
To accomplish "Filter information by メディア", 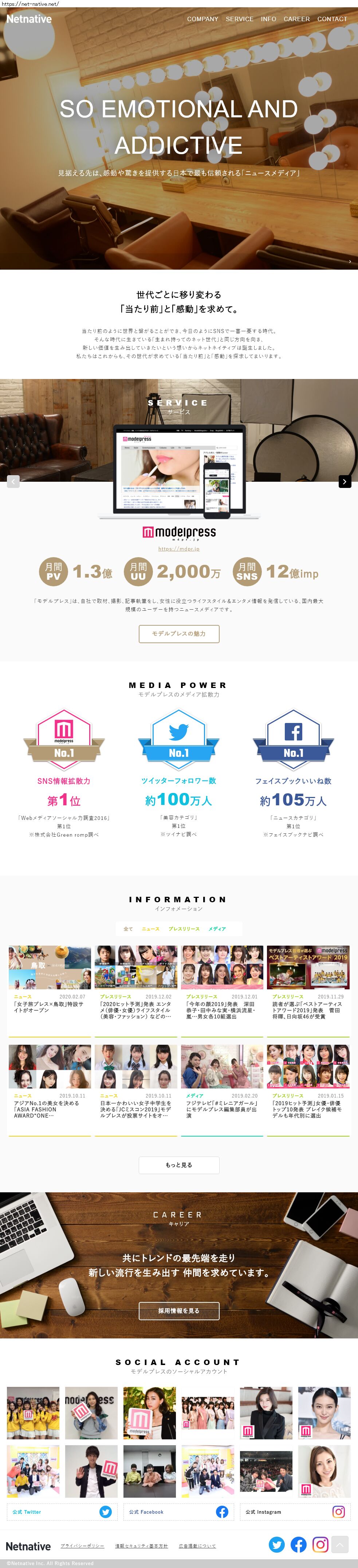I will coord(217,929).
